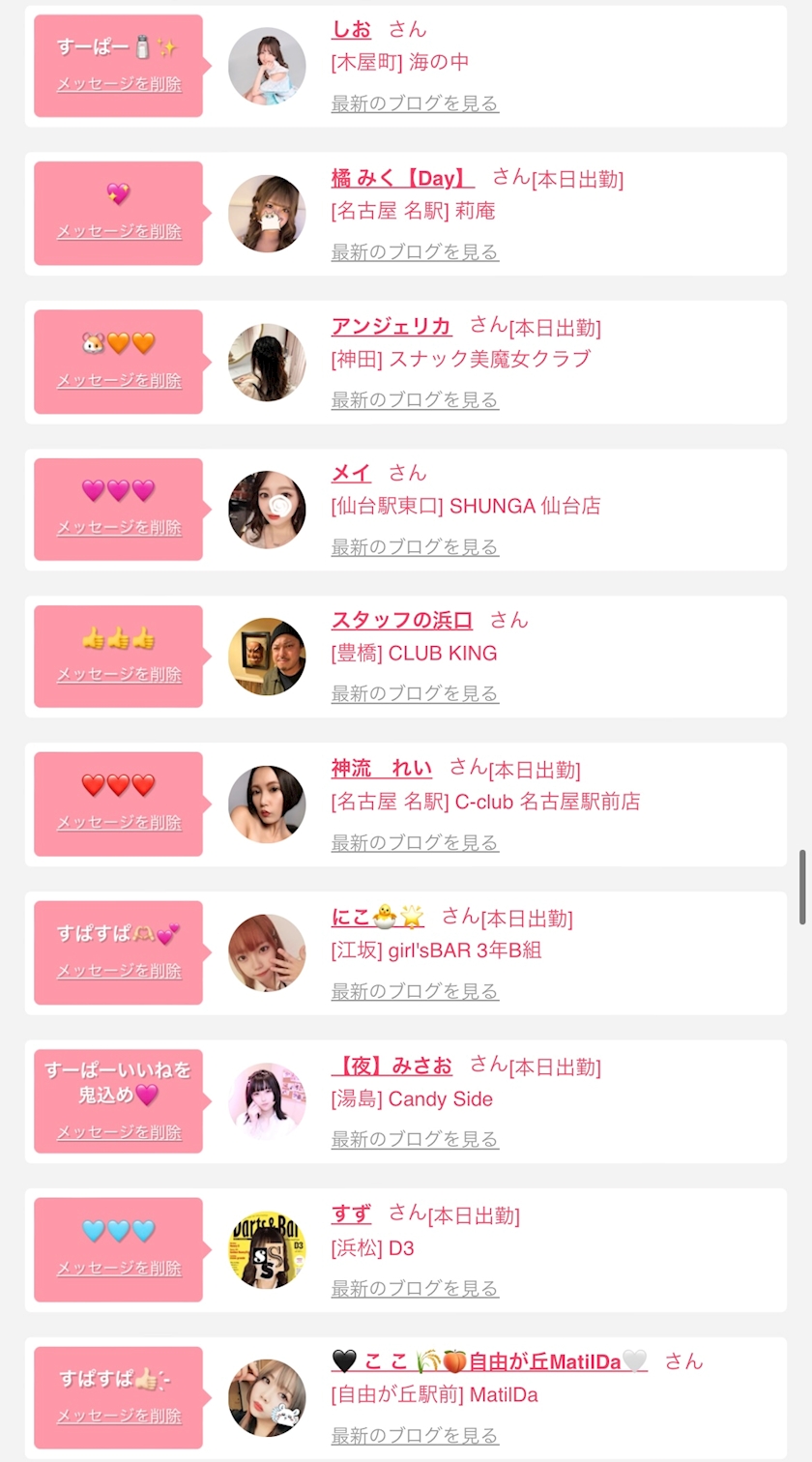Delete the pink hearts message to メイ
812x1462 pixels.
[119, 527]
